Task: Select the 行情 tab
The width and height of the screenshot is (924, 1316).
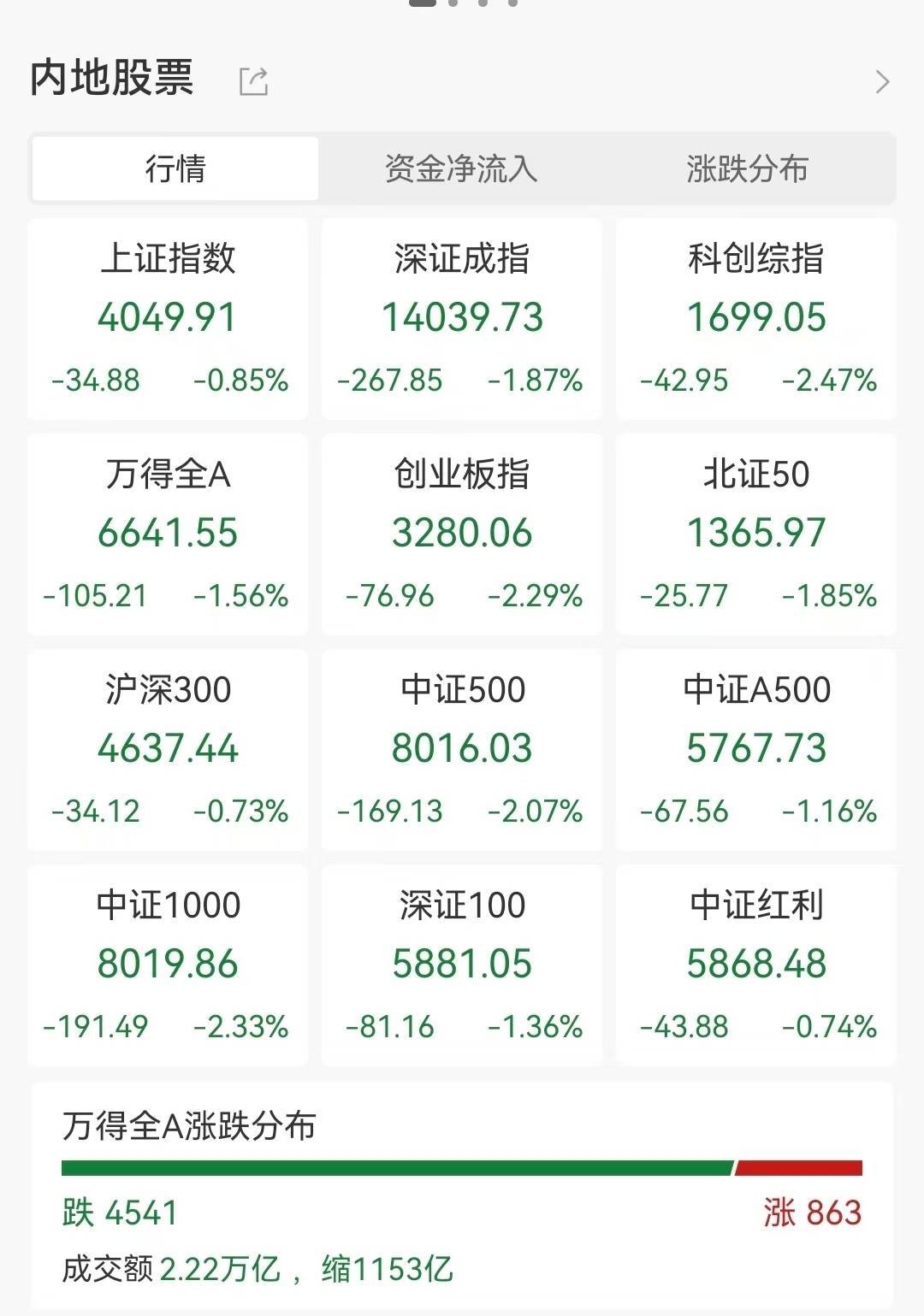Action: 175,168
